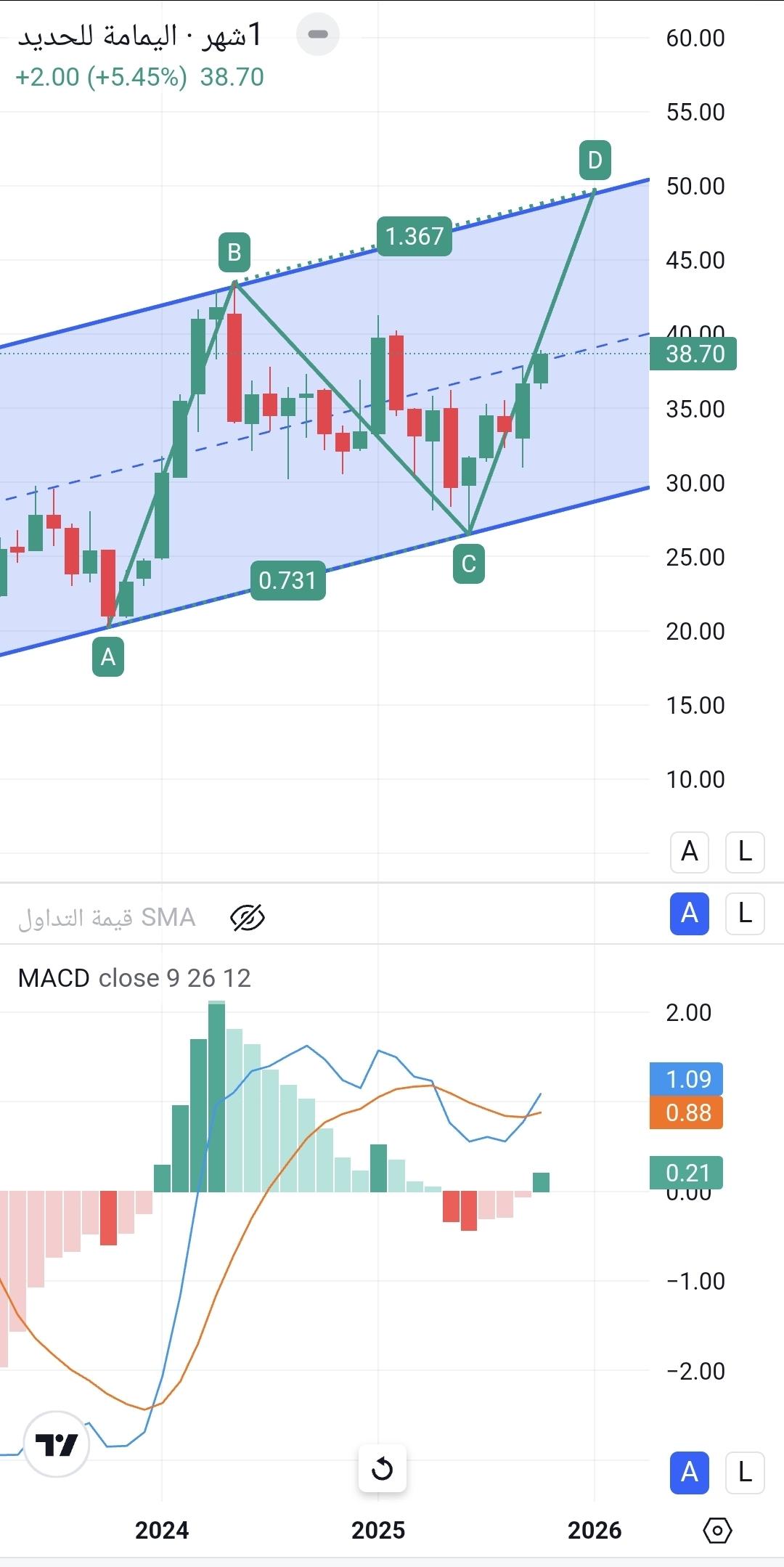
Task: Turn off auto scale in the MACD pane
Action: click(x=689, y=1473)
